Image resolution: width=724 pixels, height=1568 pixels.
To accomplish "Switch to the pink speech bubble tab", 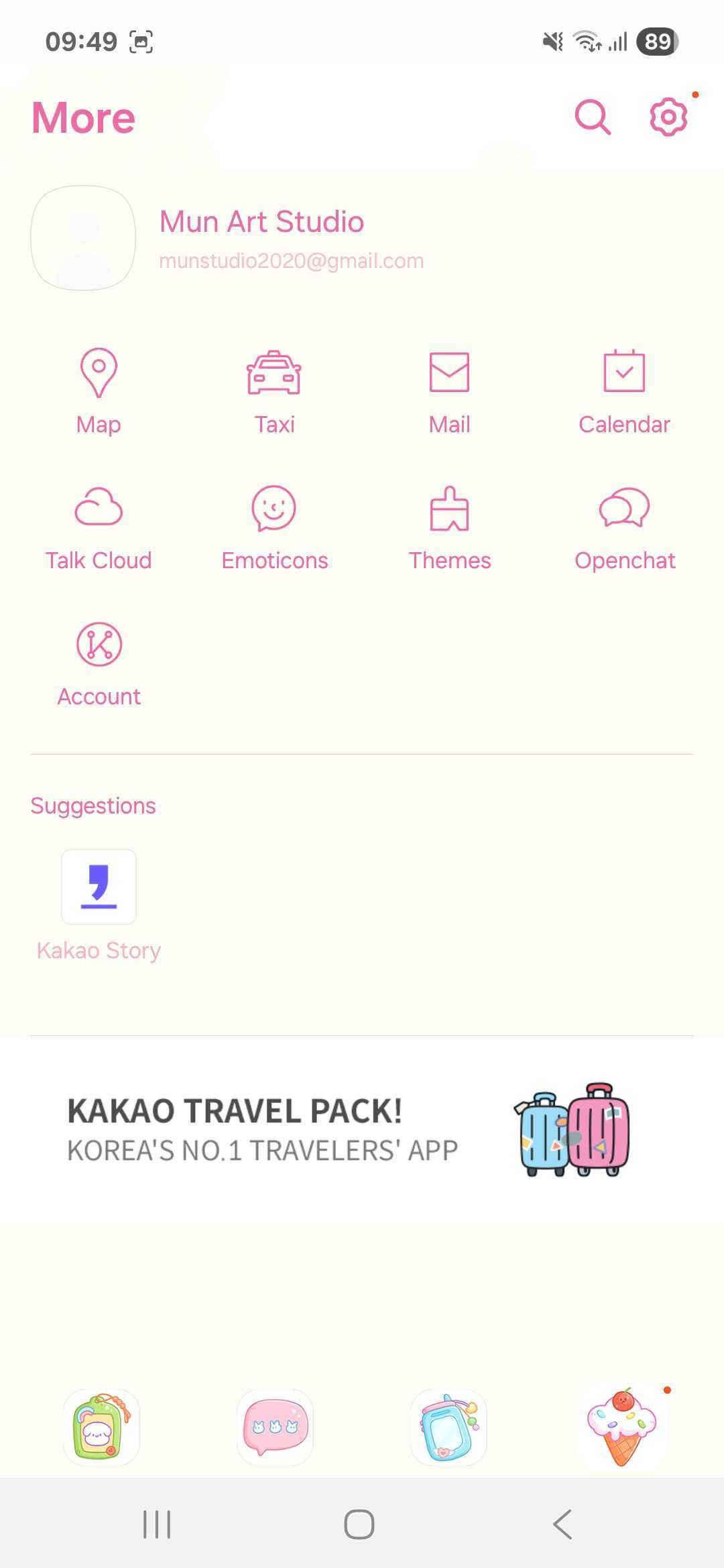I will 275,1427.
